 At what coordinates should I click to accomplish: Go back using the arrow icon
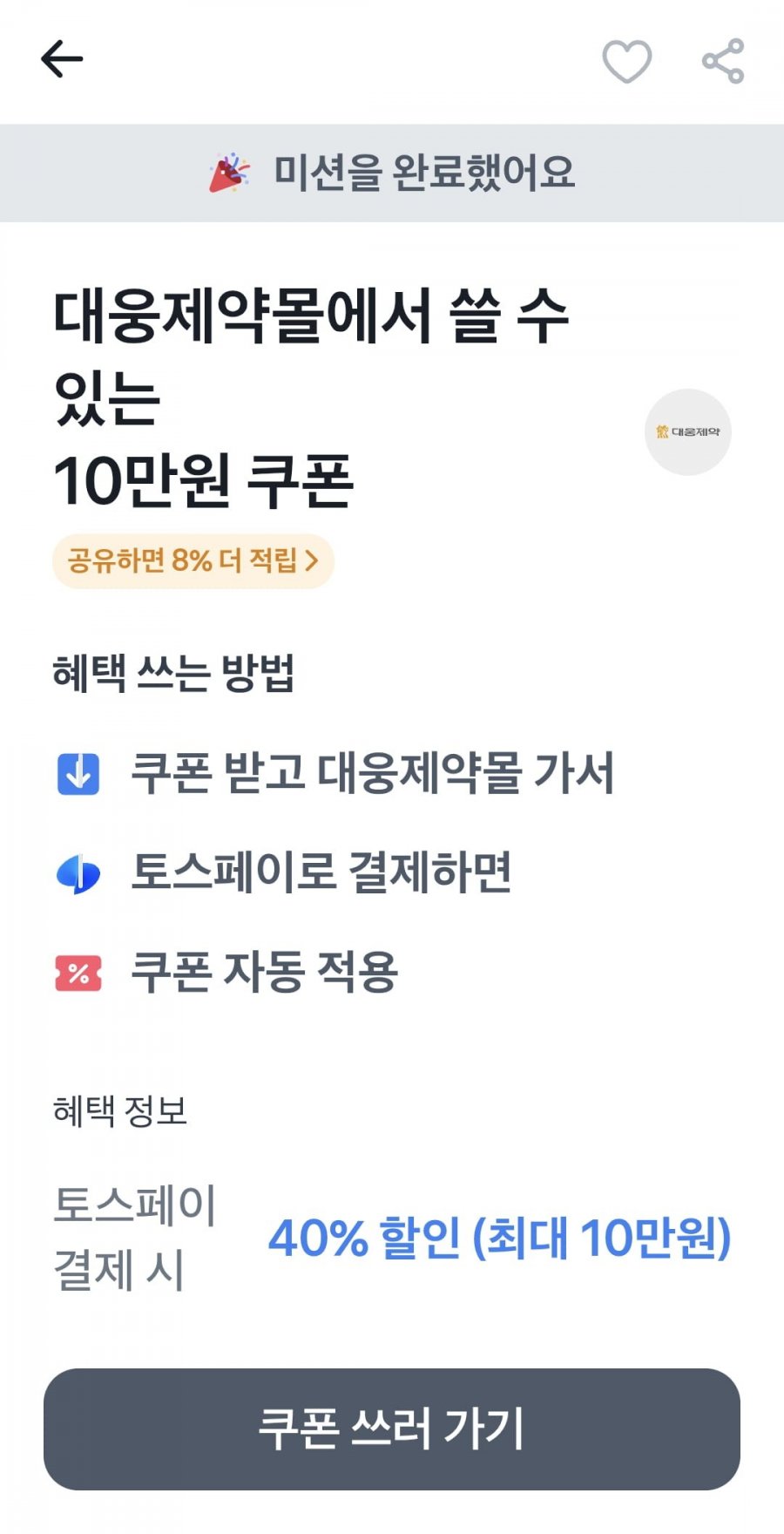[x=62, y=60]
